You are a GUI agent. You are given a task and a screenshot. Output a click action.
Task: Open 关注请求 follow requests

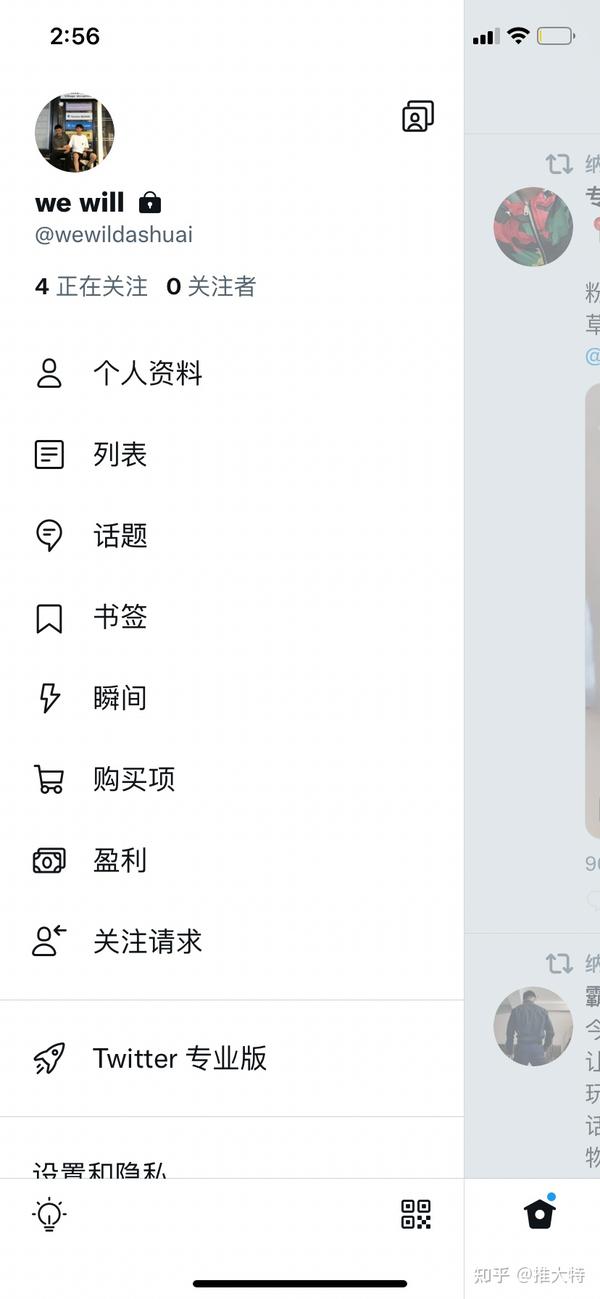[x=232, y=941]
